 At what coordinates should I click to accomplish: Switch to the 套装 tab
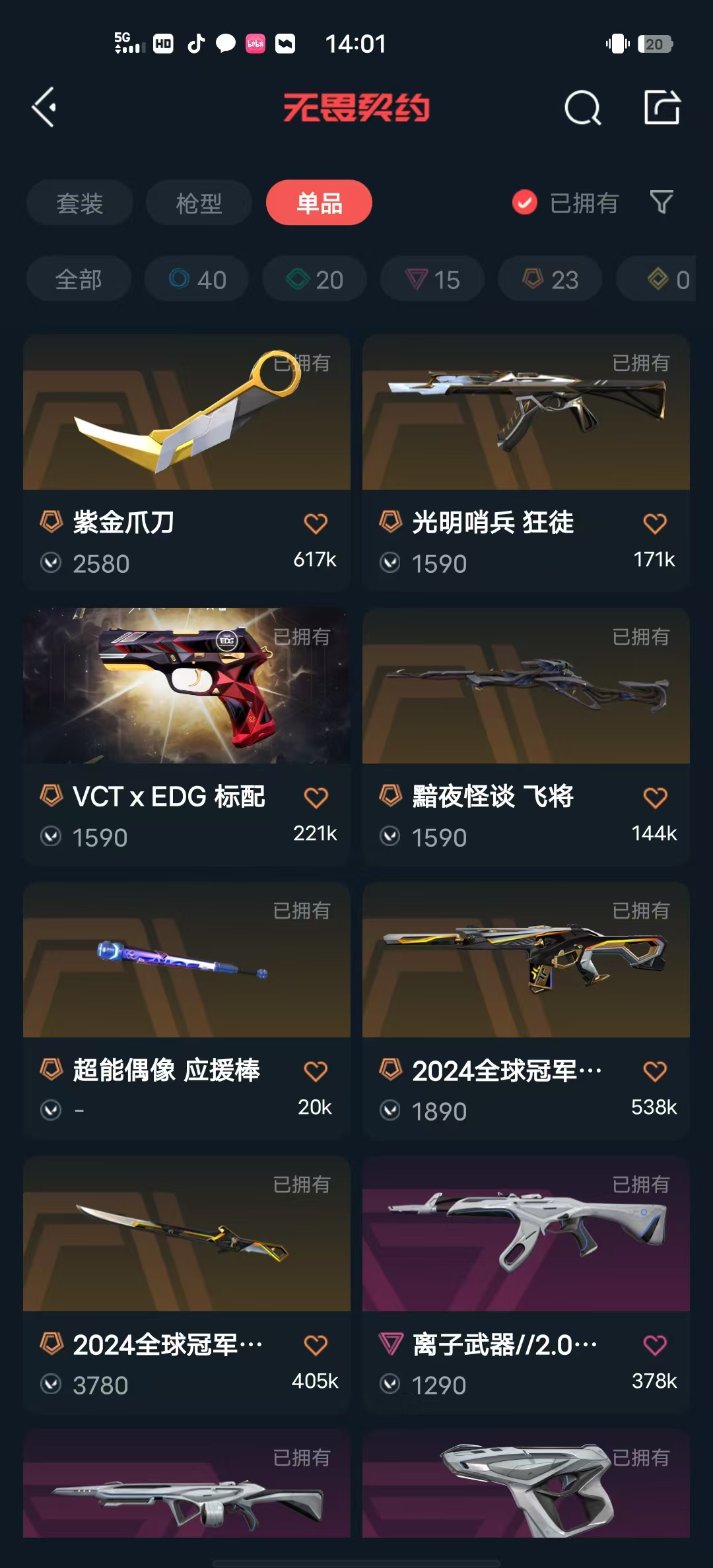click(x=80, y=203)
